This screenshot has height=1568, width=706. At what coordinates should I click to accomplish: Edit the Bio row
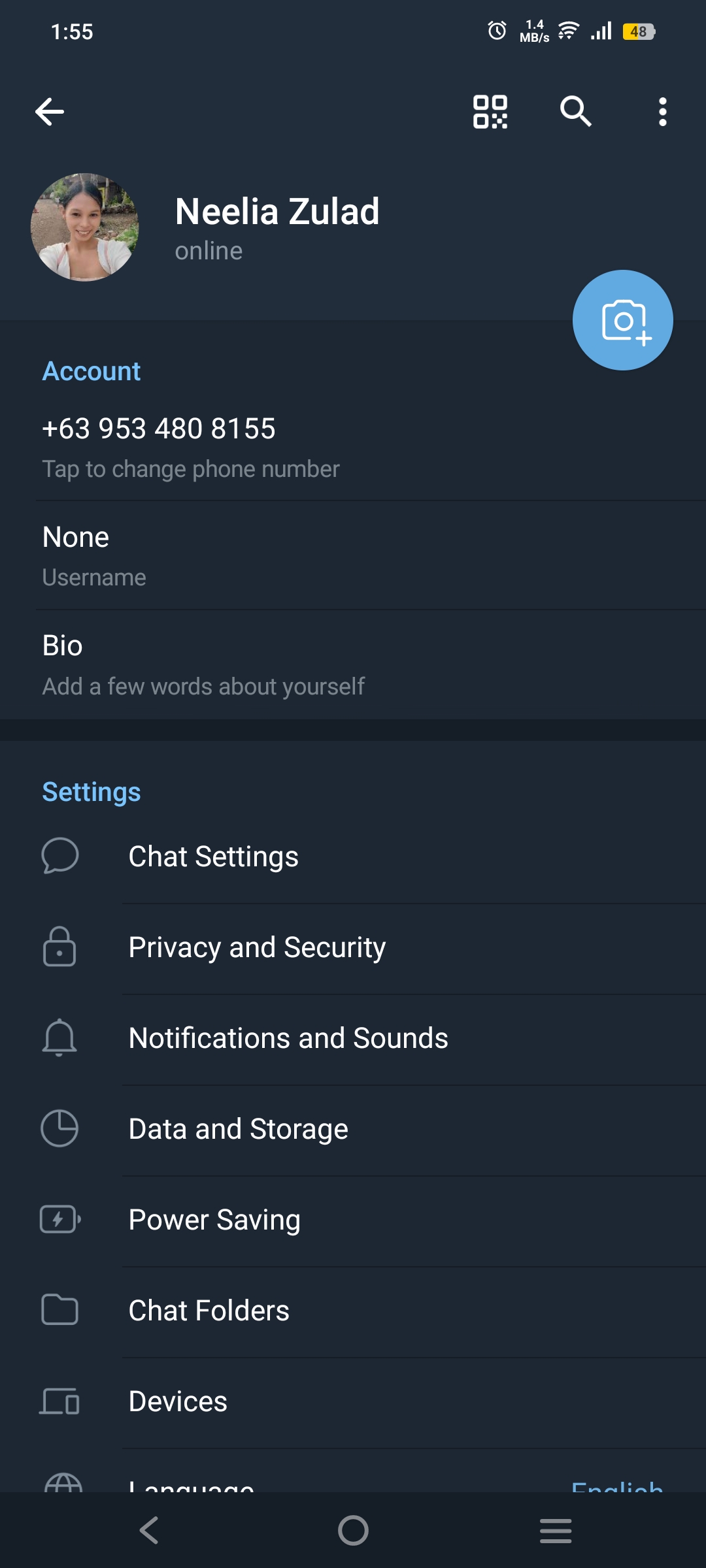(x=353, y=665)
